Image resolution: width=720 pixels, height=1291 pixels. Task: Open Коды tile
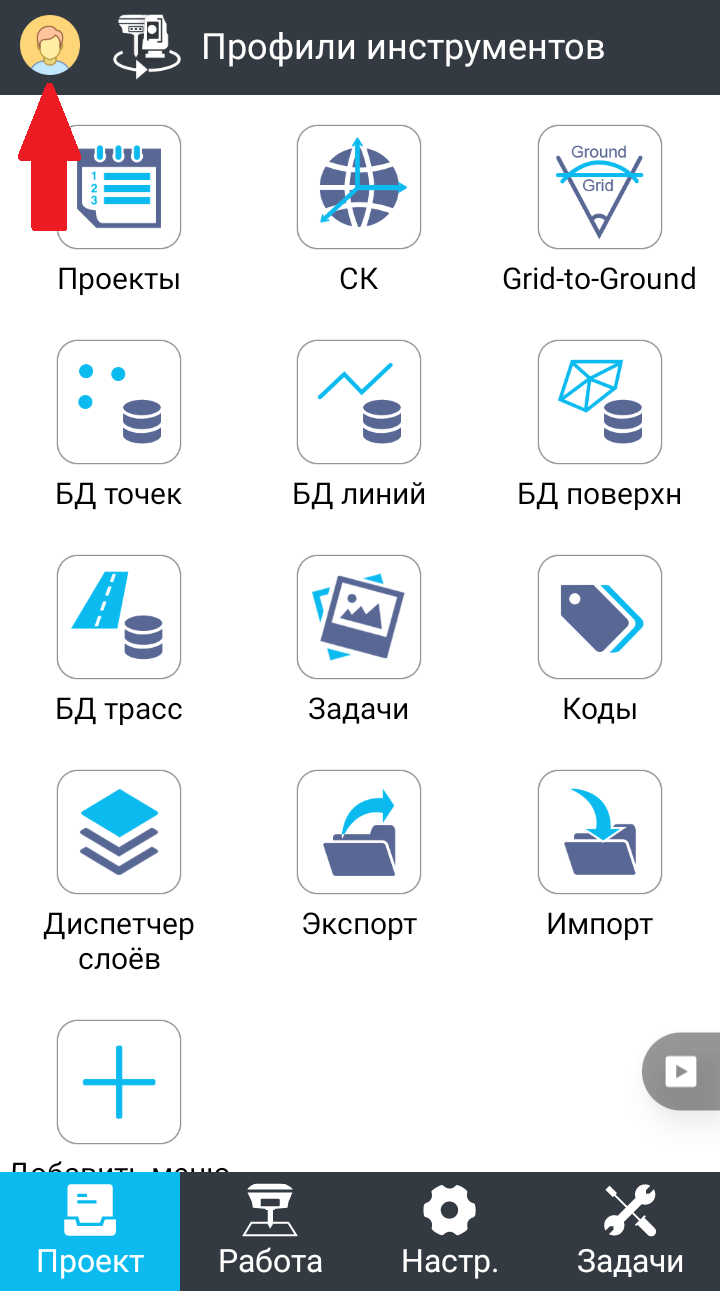pos(600,617)
